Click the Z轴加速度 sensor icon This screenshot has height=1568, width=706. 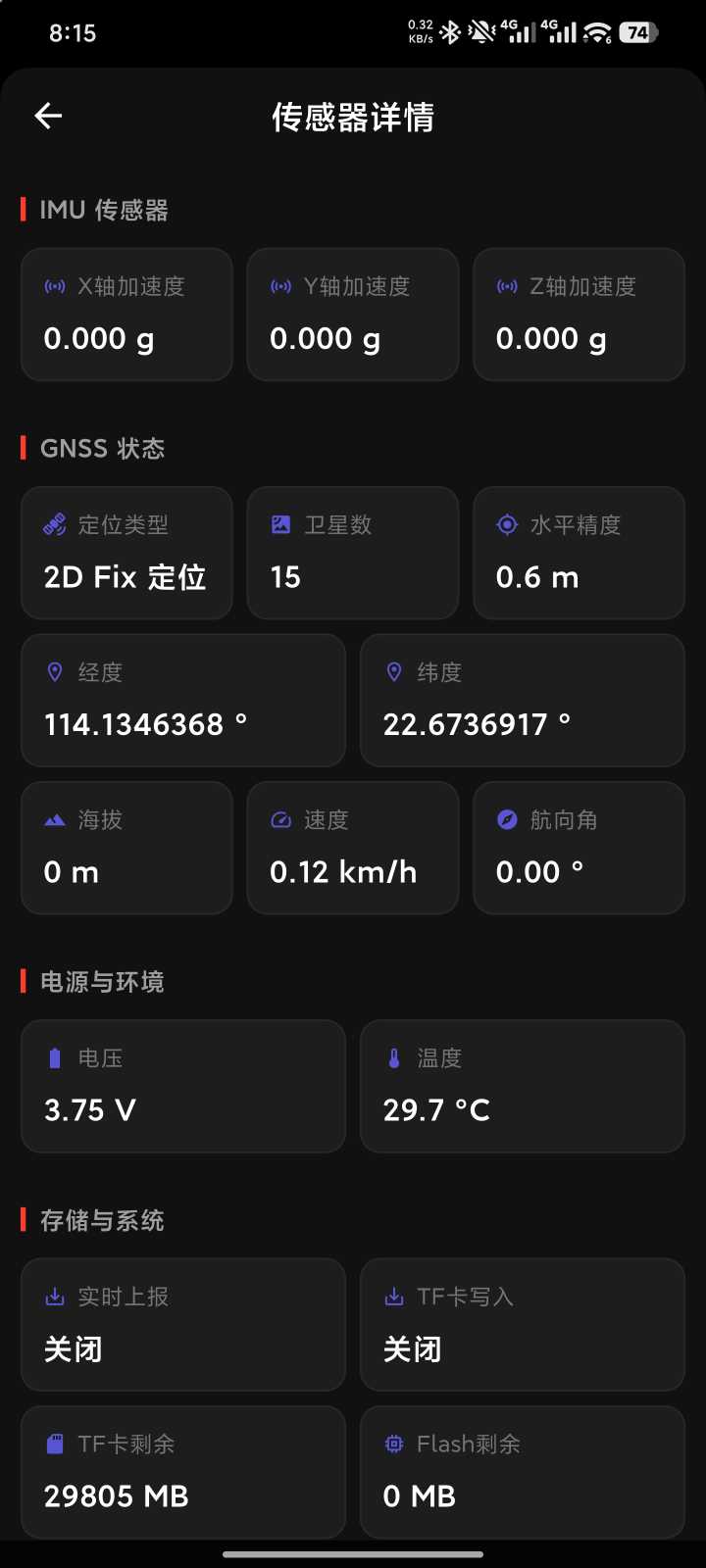pyautogui.click(x=505, y=286)
